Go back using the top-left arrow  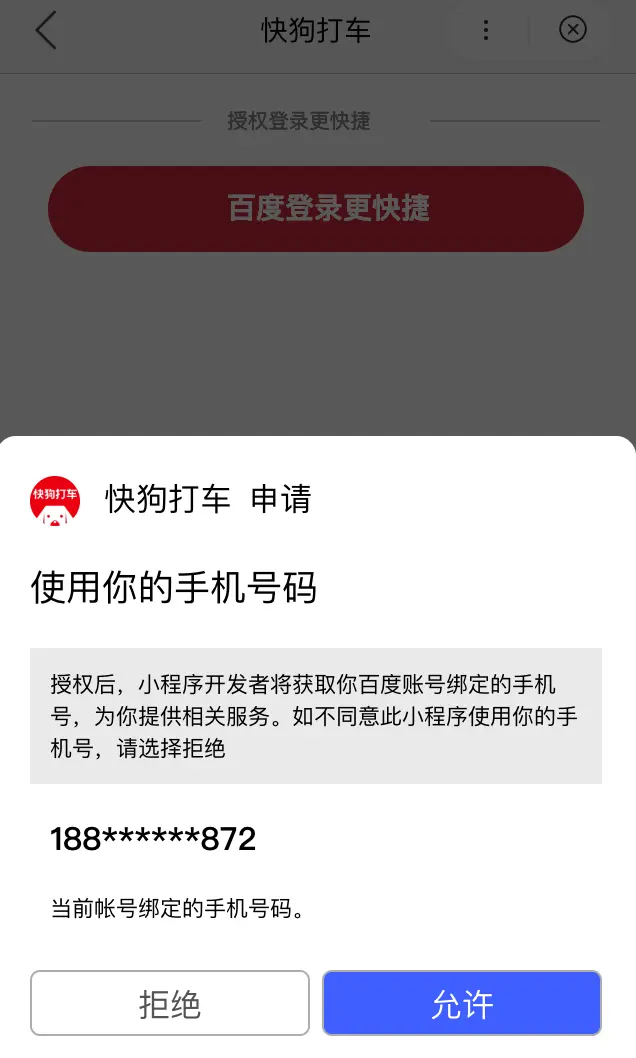coord(46,31)
